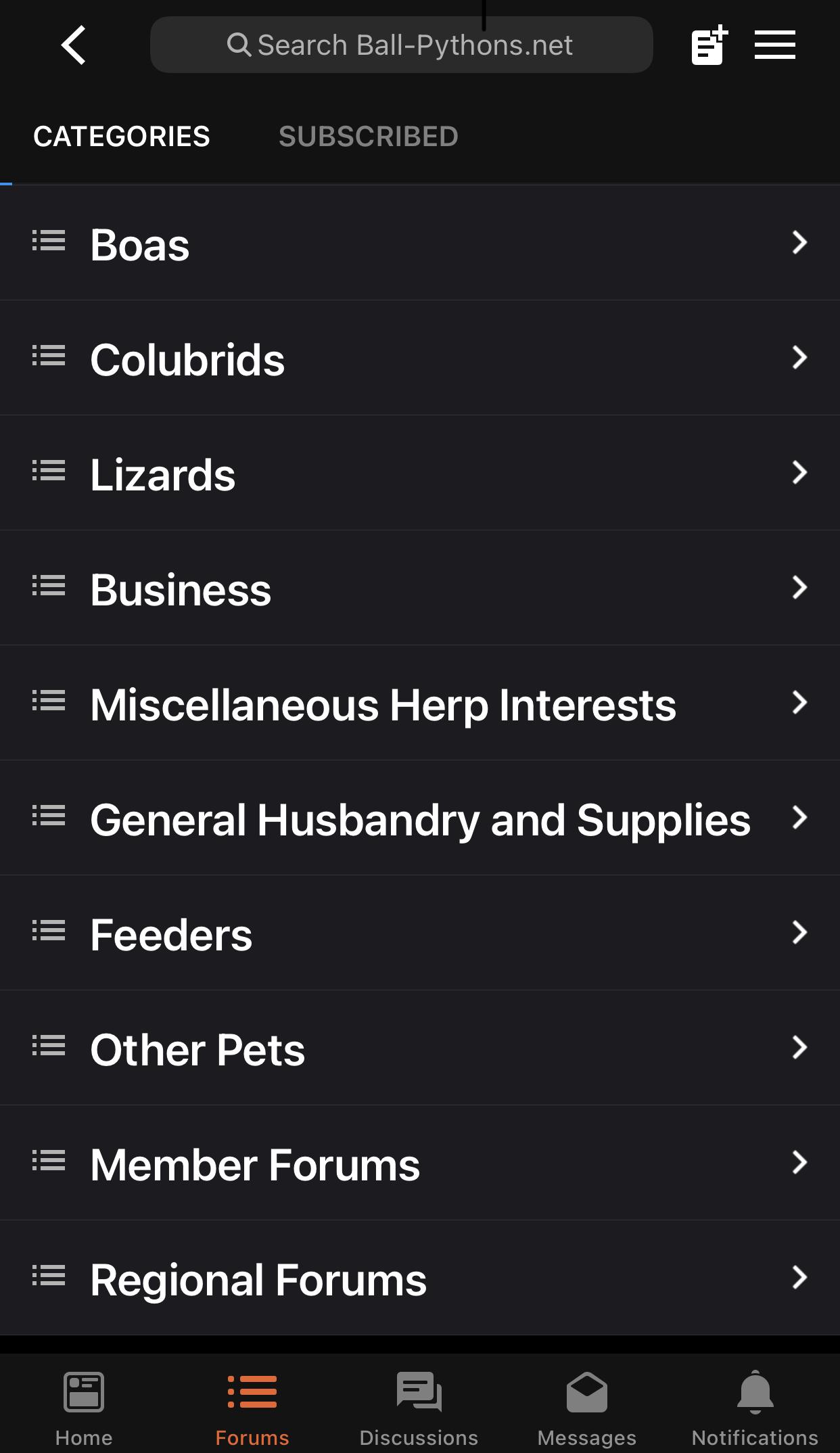Screen dimensions: 840x1453
Task: Open the Messages tab
Action: click(x=586, y=1406)
